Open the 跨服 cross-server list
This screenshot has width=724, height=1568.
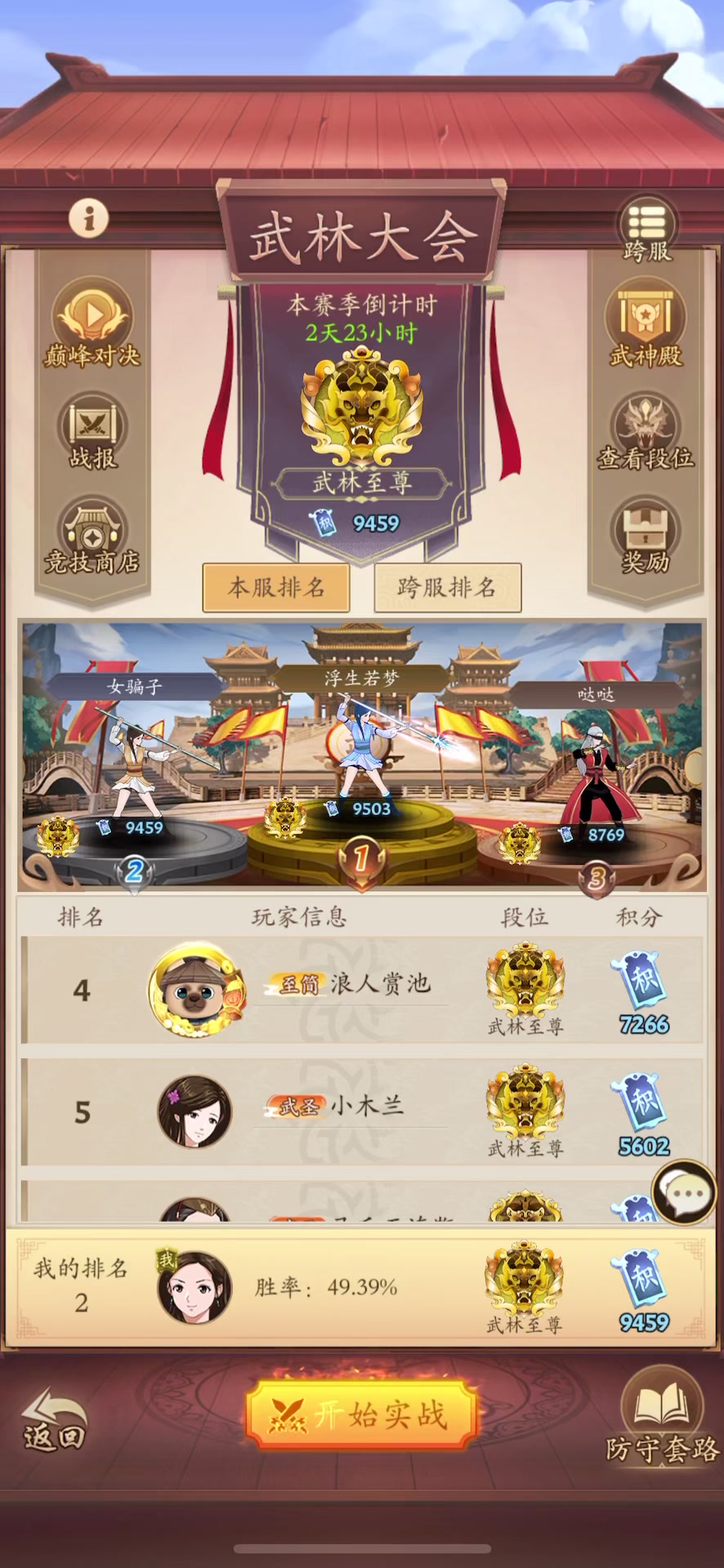coord(647,230)
